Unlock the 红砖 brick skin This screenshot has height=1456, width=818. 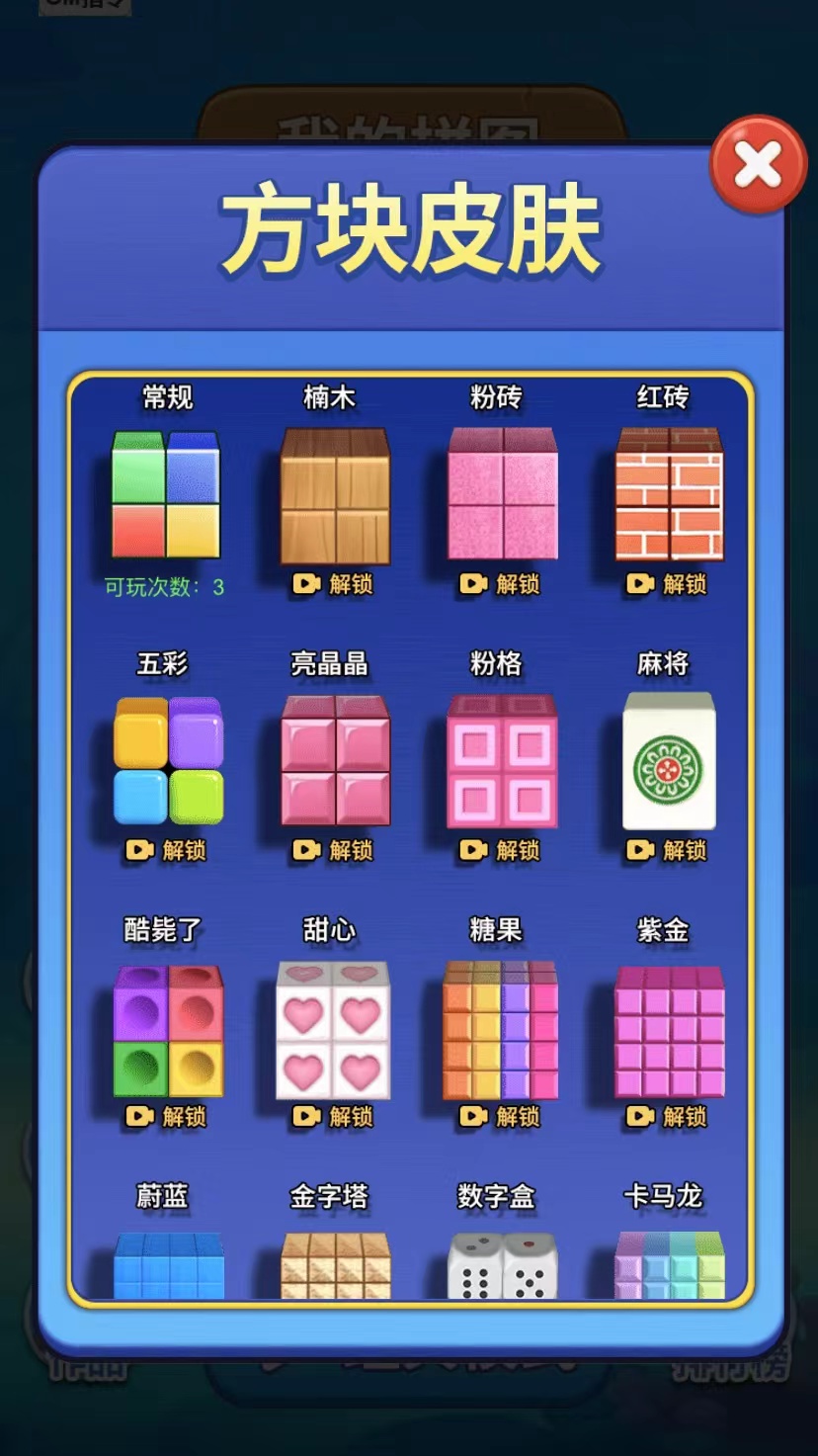tap(668, 584)
